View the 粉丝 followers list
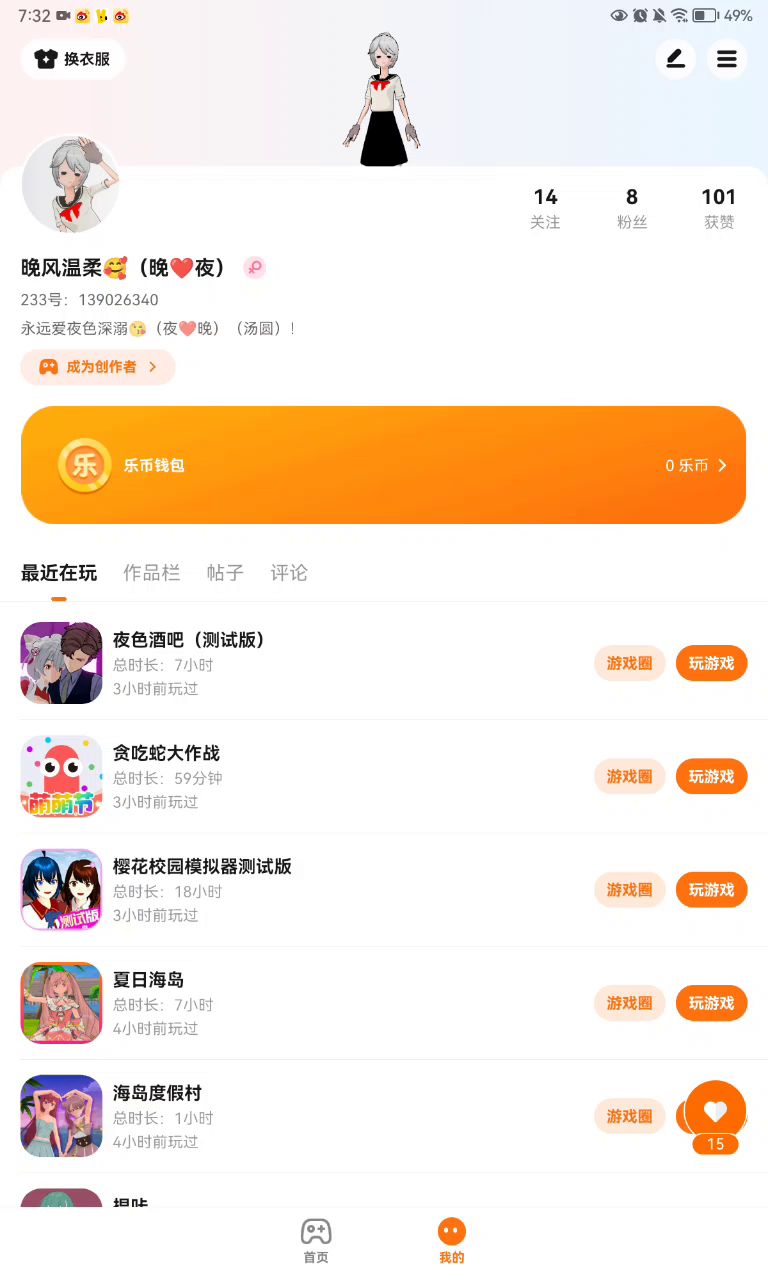The image size is (768, 1280). pyautogui.click(x=632, y=208)
